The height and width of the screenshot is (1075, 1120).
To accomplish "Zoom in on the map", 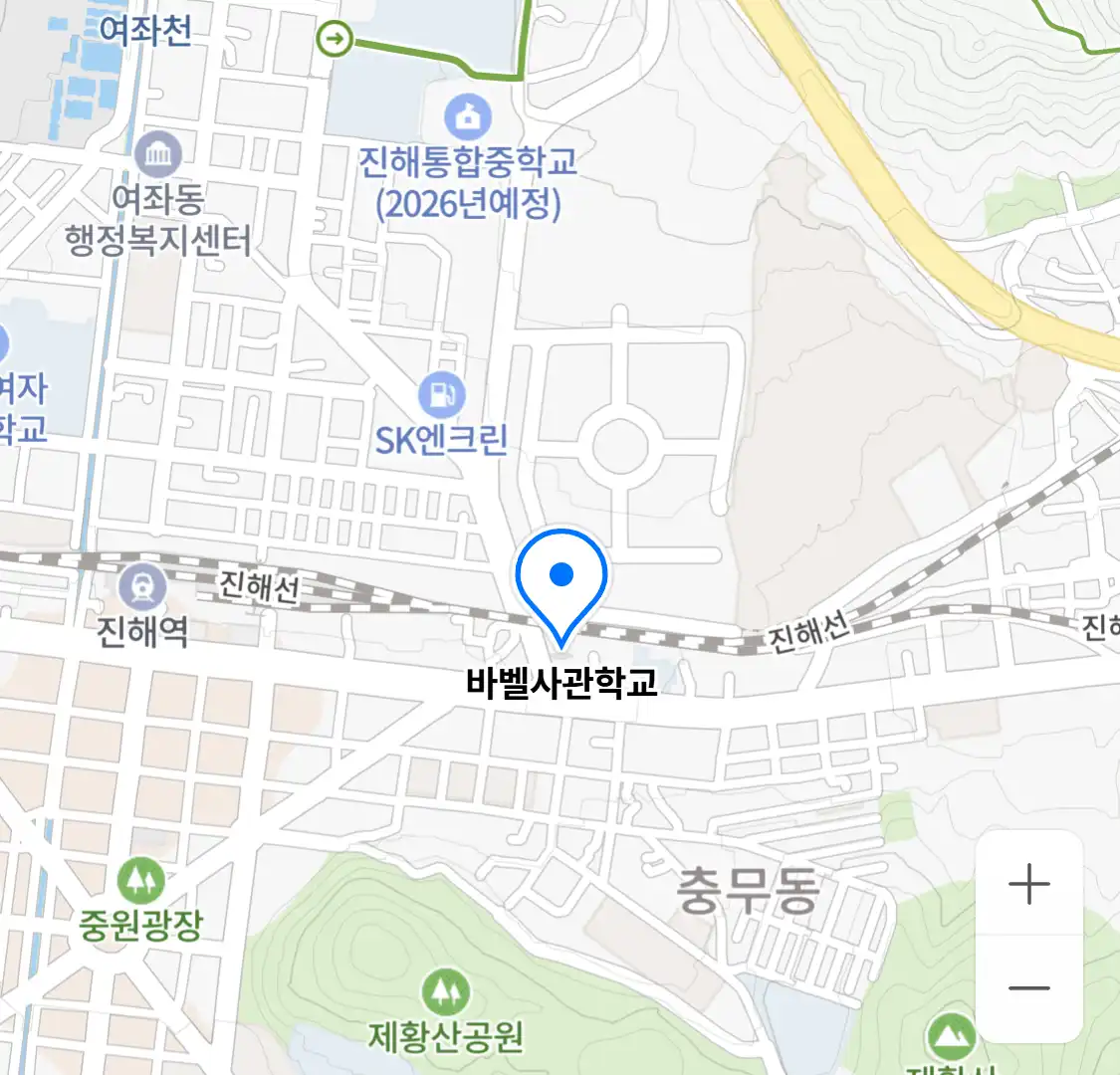I will point(1028,884).
